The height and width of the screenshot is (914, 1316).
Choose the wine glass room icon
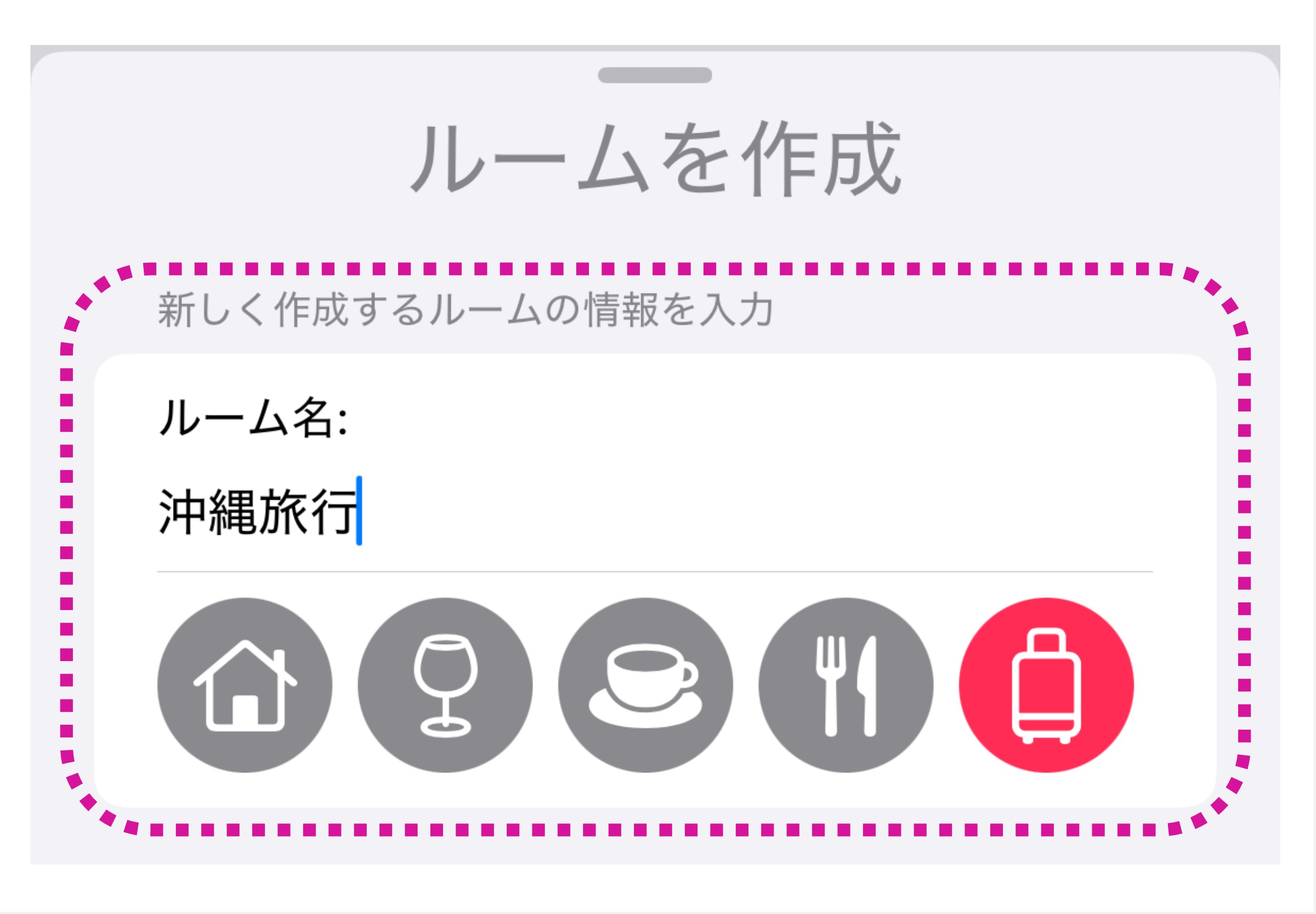pos(445,686)
